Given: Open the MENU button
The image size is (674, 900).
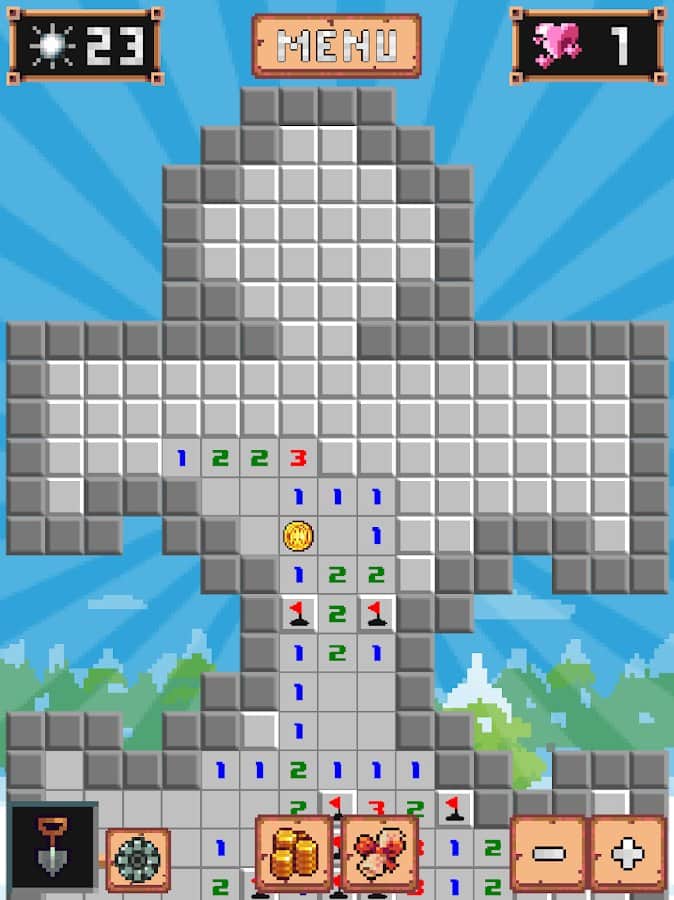Looking at the screenshot, I should point(336,45).
